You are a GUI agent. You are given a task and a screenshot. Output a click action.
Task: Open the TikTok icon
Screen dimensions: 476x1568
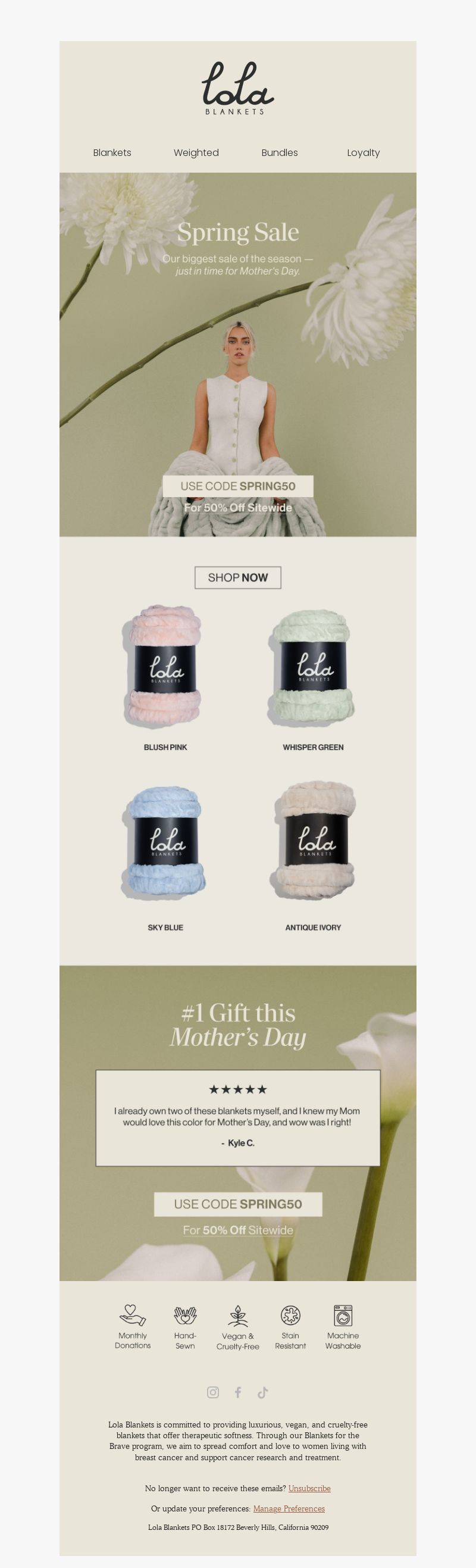pos(263,1392)
